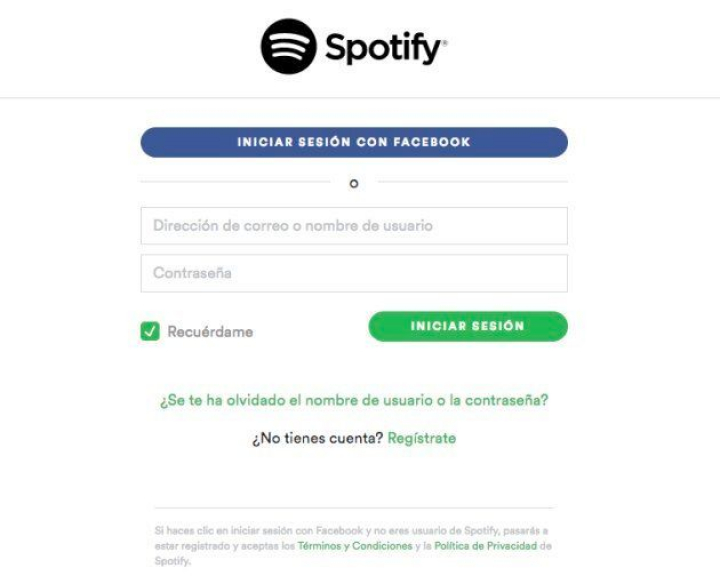Open Términos y Condiciones link

[x=354, y=546]
